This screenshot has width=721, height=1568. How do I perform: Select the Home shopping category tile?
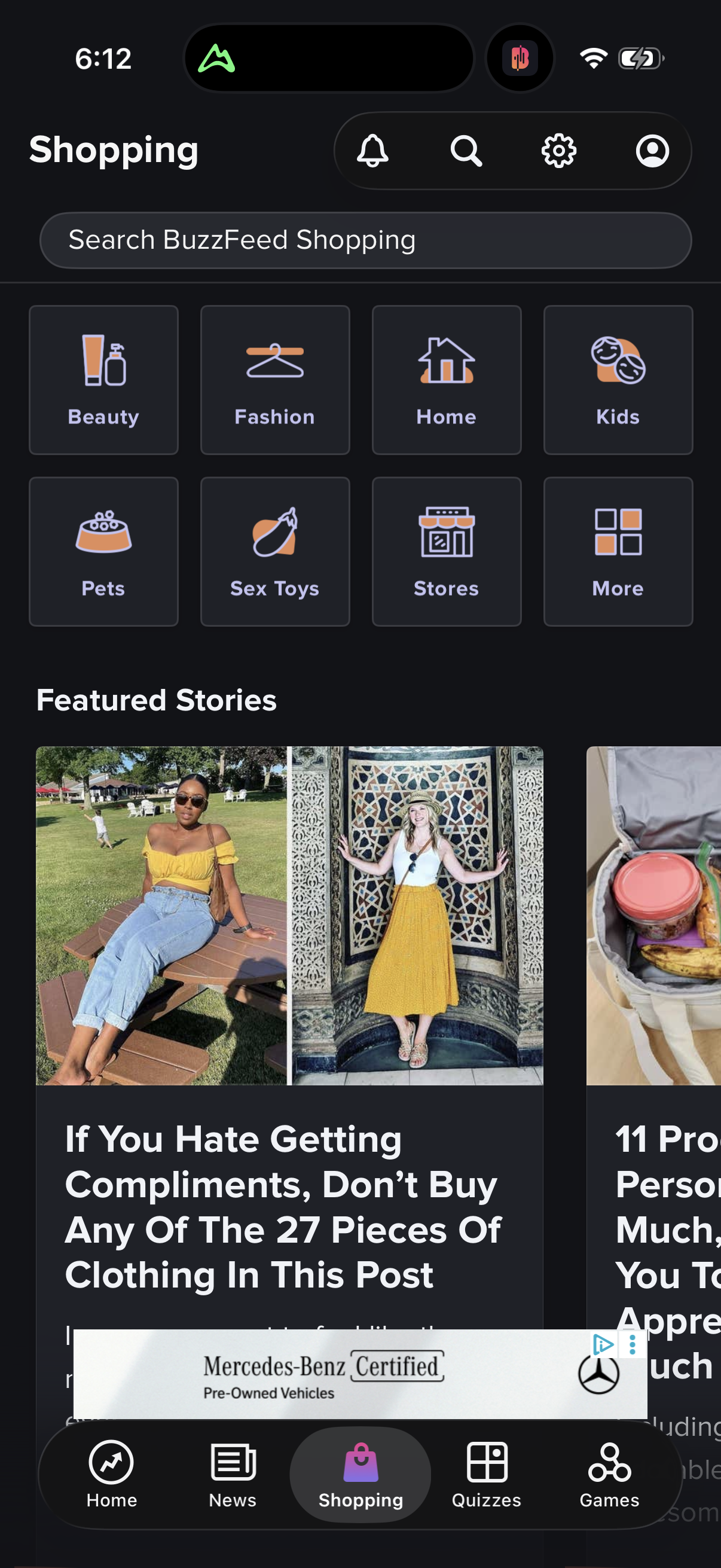click(x=447, y=380)
